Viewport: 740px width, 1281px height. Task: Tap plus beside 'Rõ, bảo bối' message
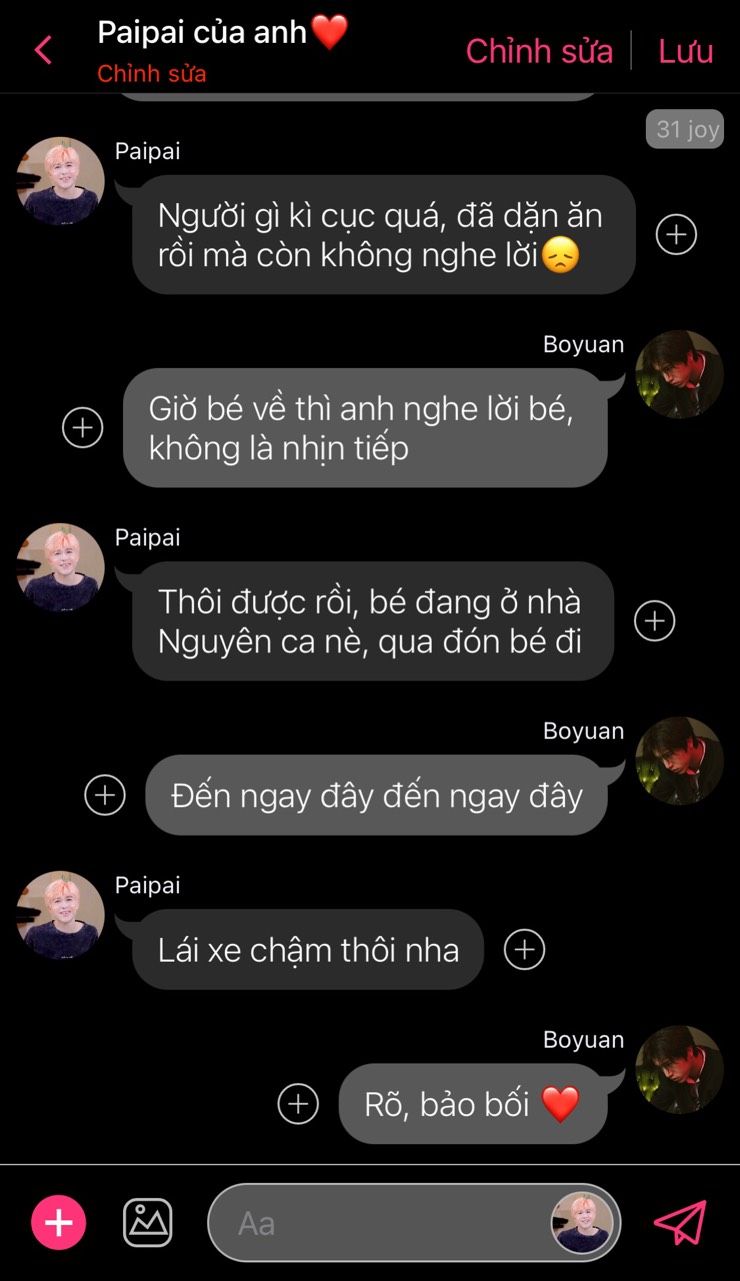tap(298, 1104)
